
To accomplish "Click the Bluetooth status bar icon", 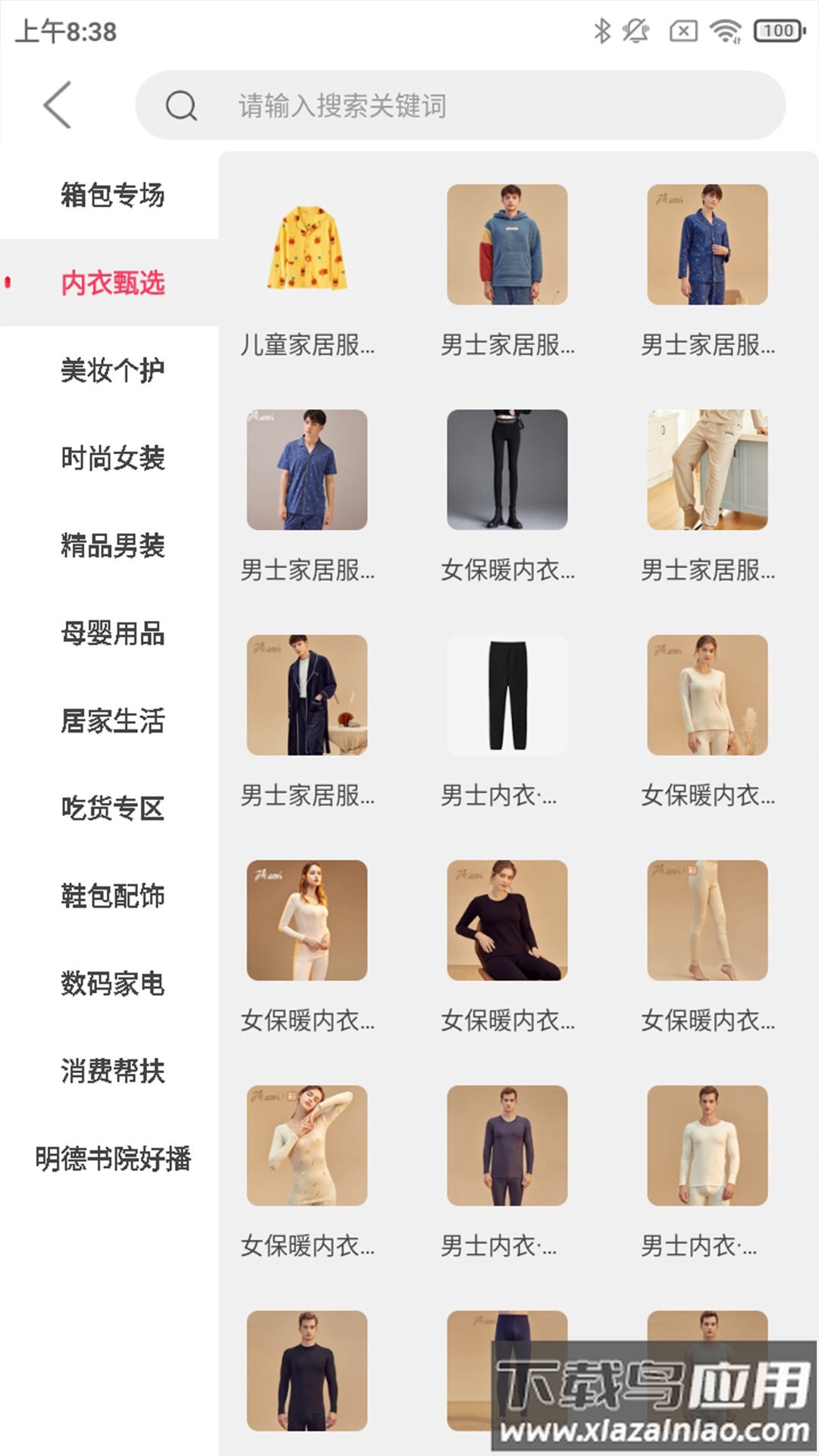I will coord(602,32).
